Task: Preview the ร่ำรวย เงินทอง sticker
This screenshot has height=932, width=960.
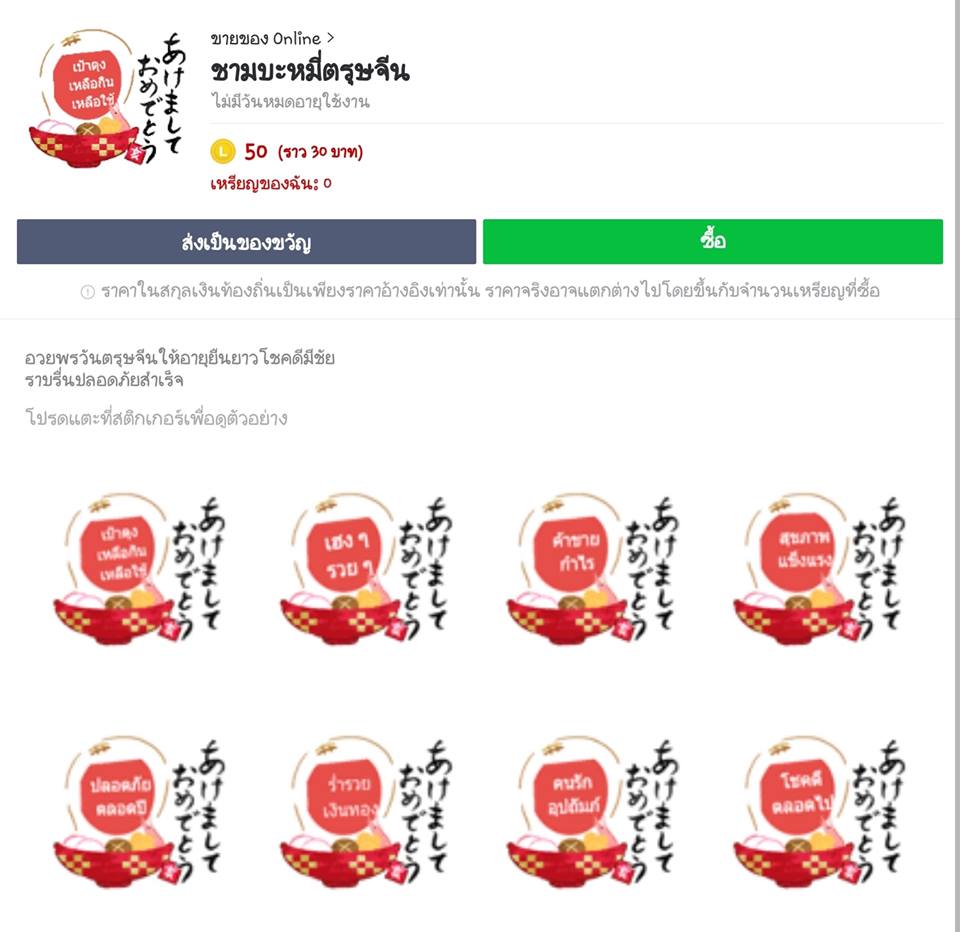Action: 367,811
